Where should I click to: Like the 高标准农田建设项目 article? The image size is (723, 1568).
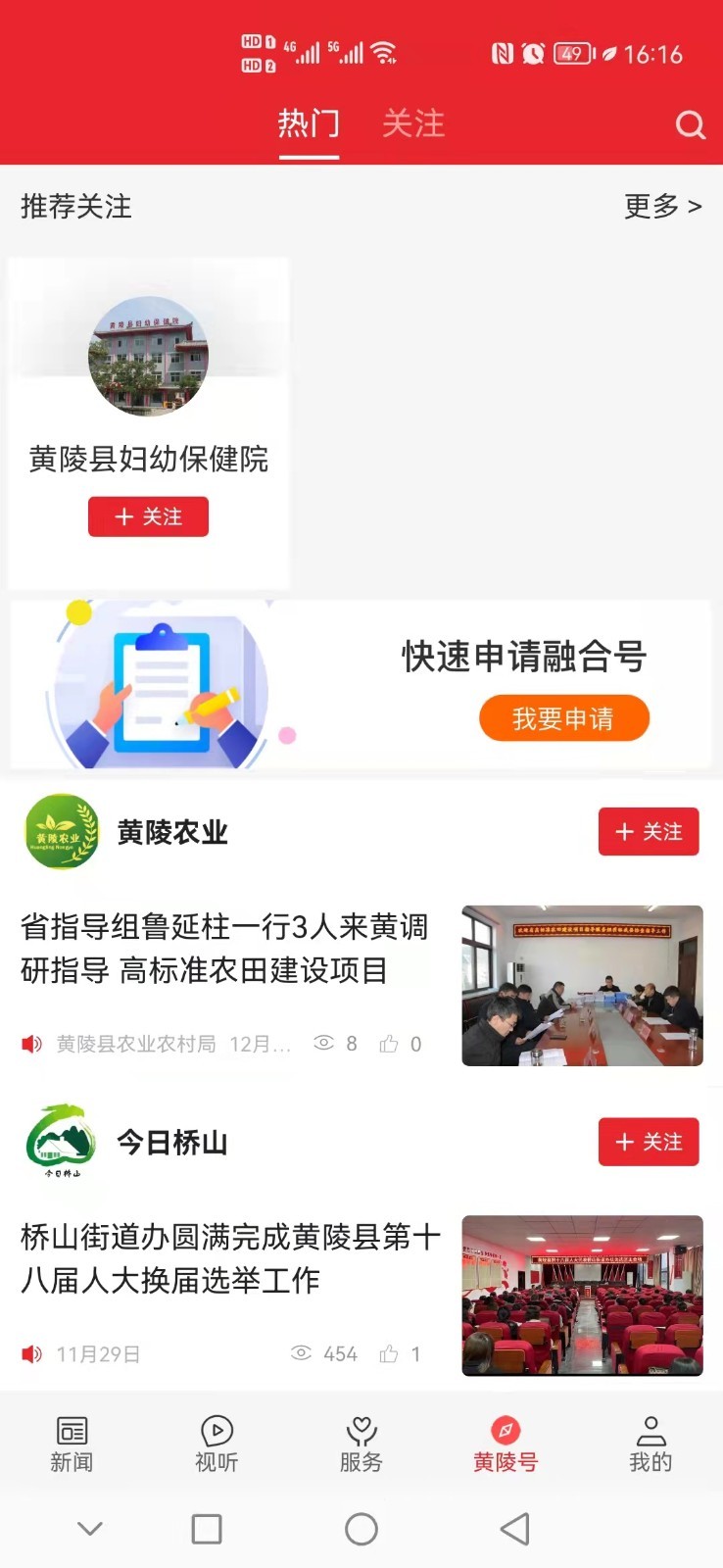[390, 1044]
